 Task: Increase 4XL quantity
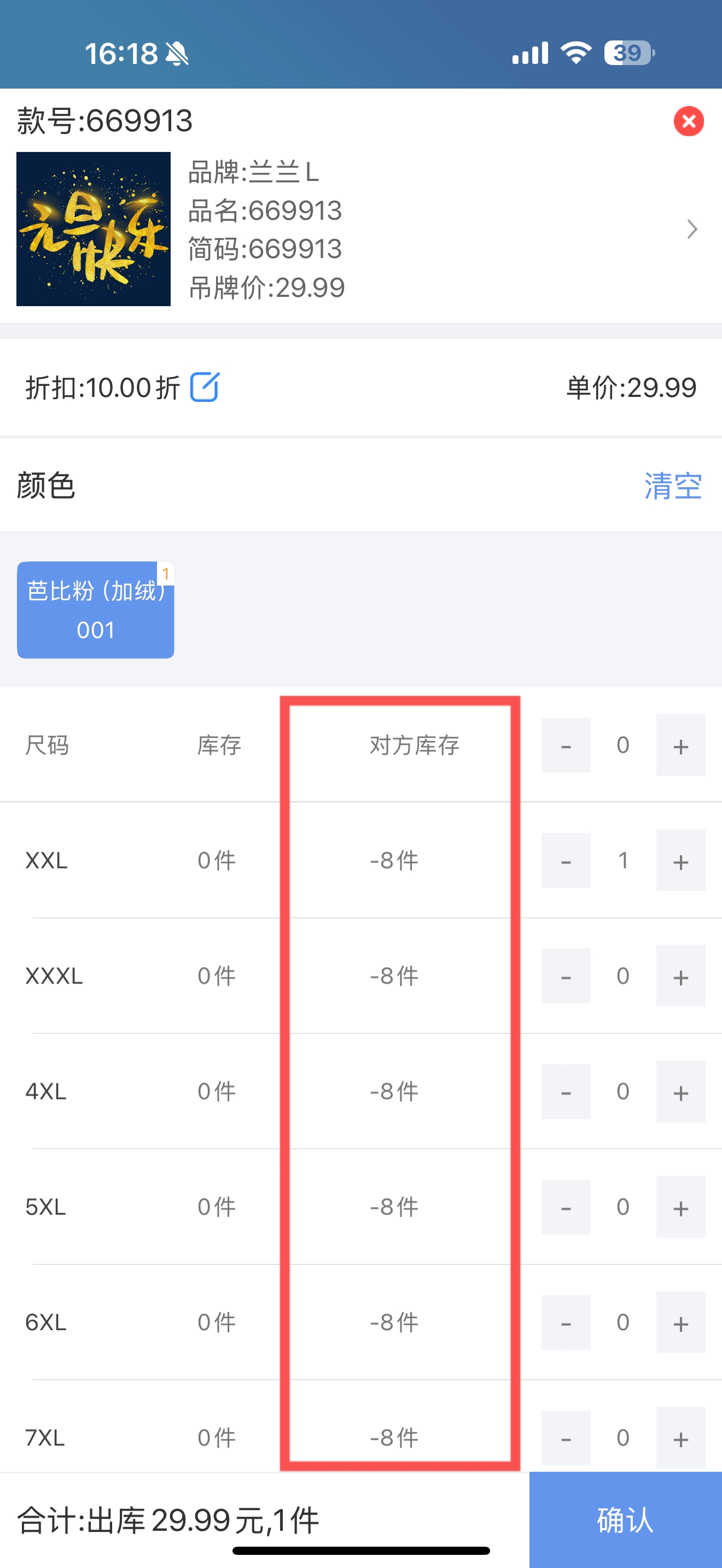pos(680,1091)
